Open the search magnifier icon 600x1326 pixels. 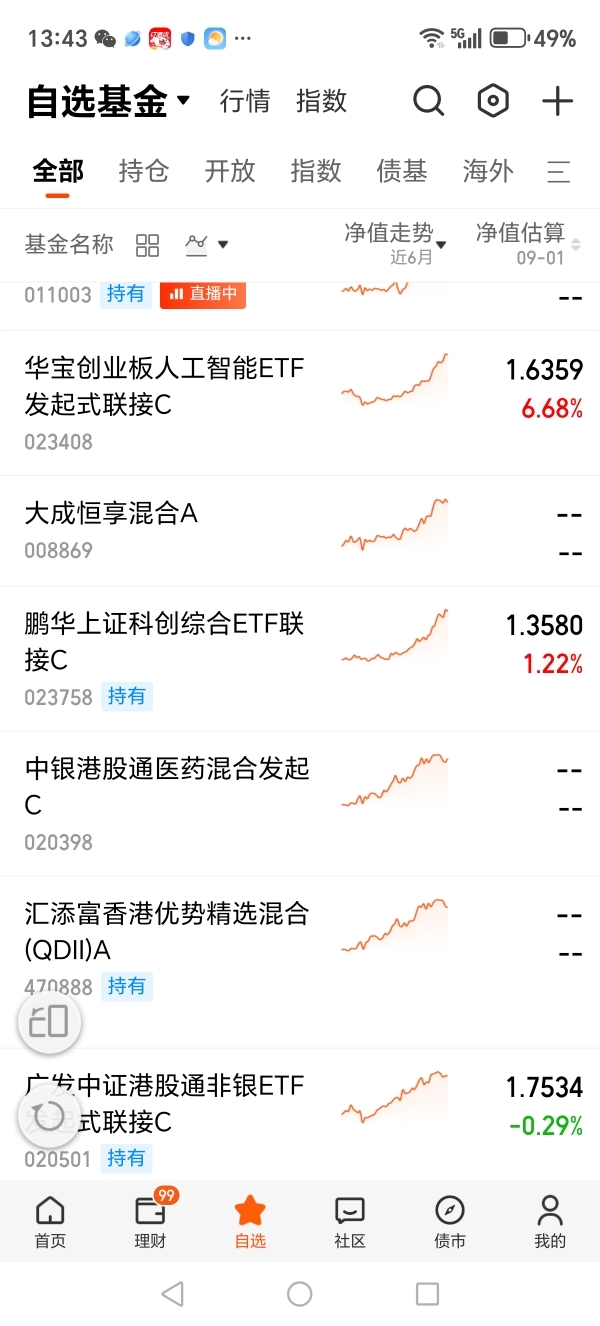point(428,101)
